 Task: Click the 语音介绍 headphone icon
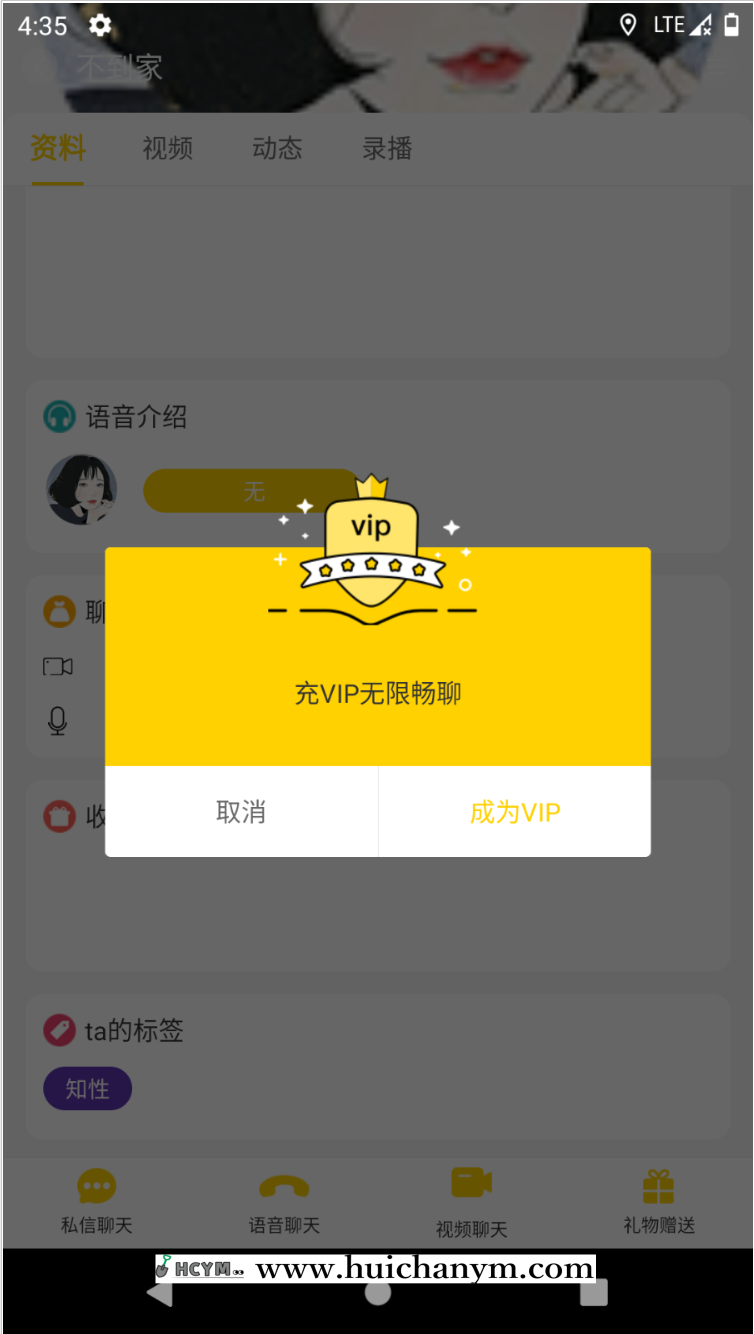click(x=60, y=416)
